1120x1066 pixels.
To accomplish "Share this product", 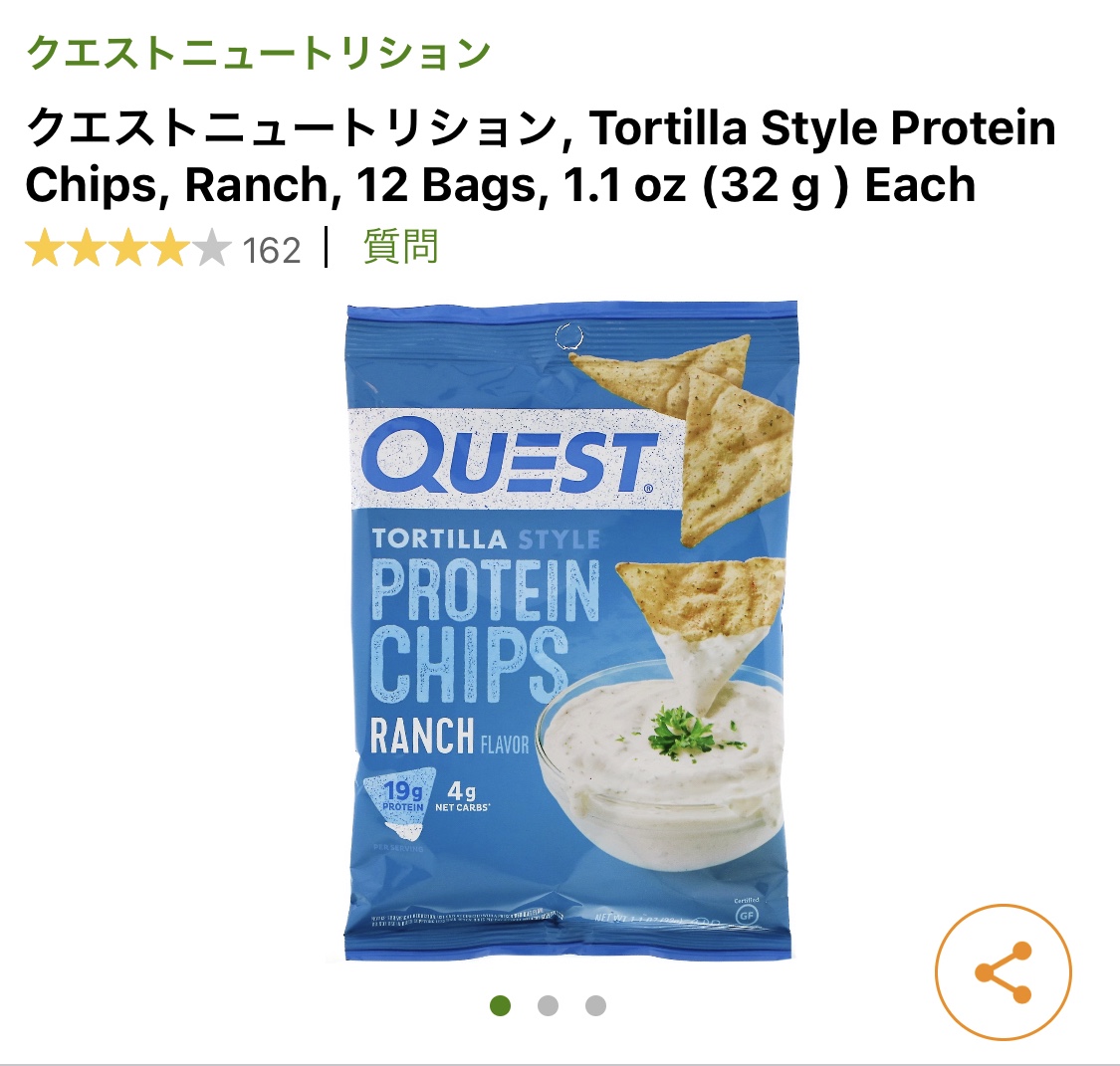I will [1003, 971].
